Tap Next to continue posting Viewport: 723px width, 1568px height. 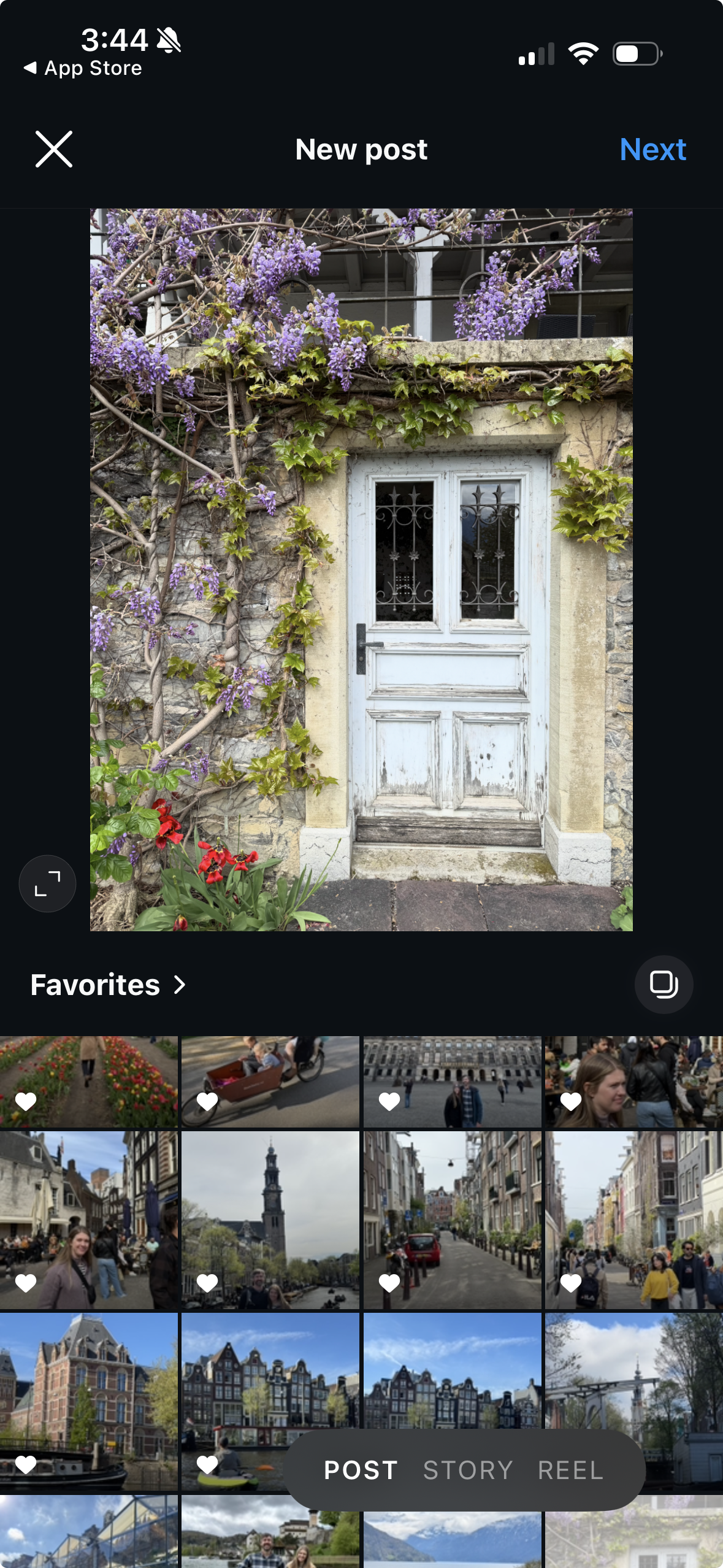click(652, 149)
